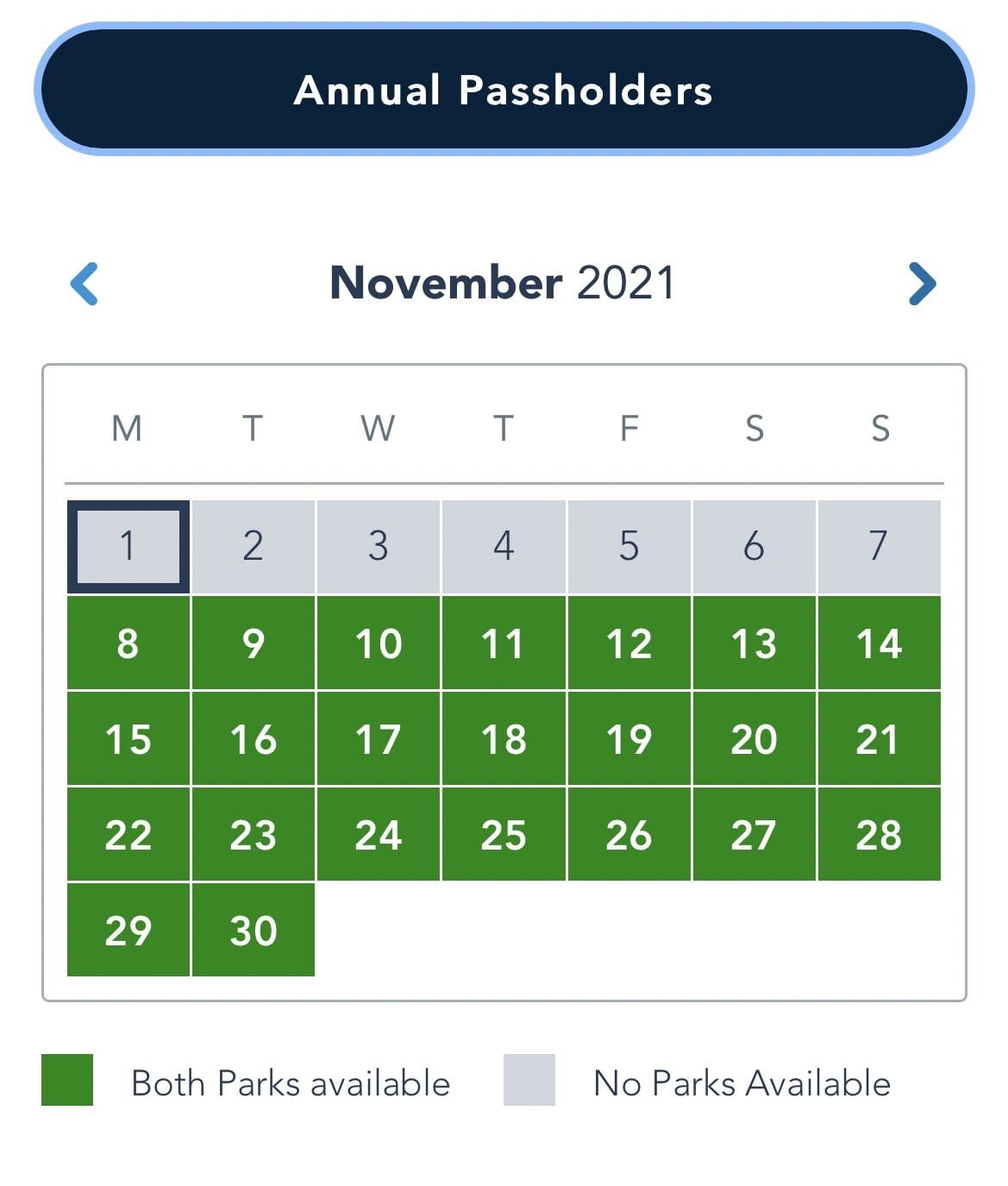Select November 8 on the calendar

(128, 643)
